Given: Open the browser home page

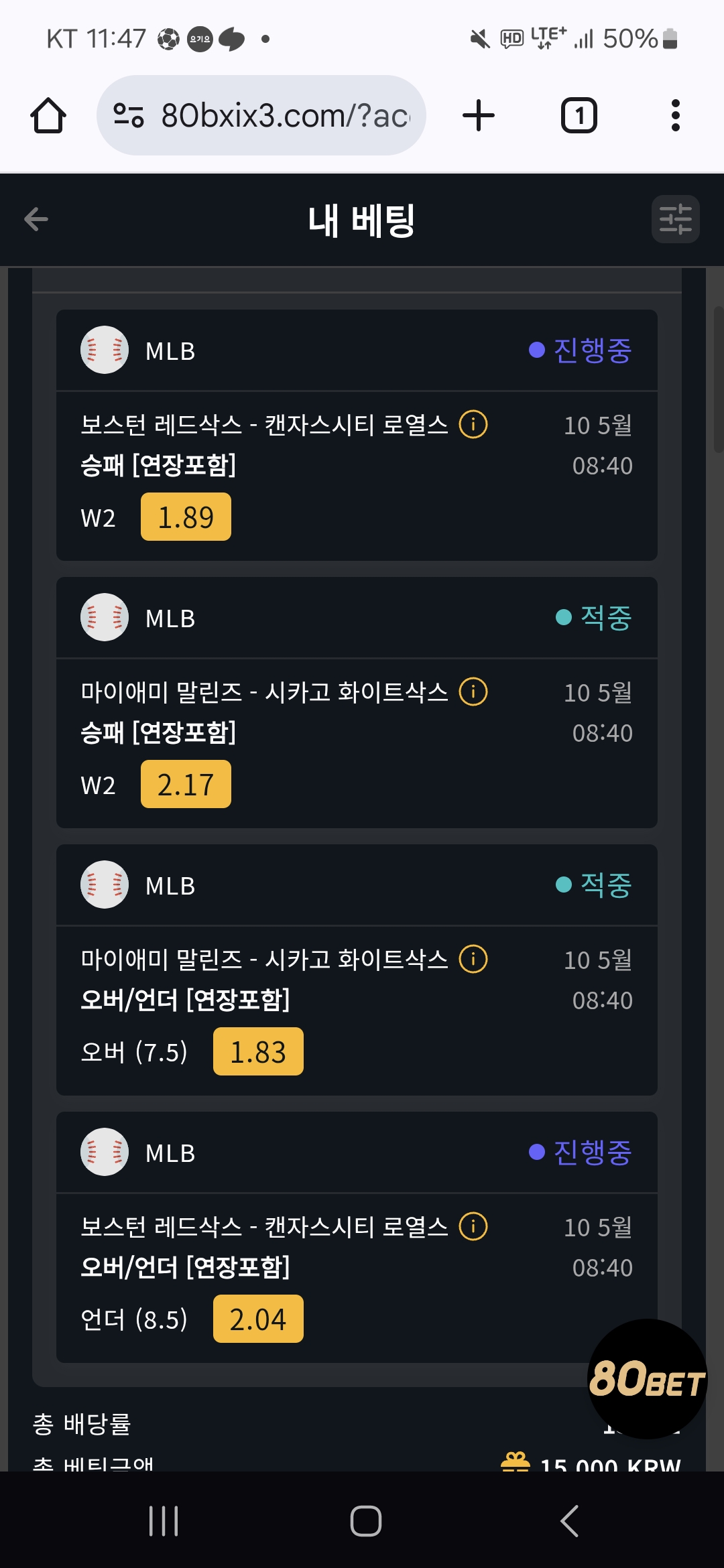Looking at the screenshot, I should click(48, 116).
